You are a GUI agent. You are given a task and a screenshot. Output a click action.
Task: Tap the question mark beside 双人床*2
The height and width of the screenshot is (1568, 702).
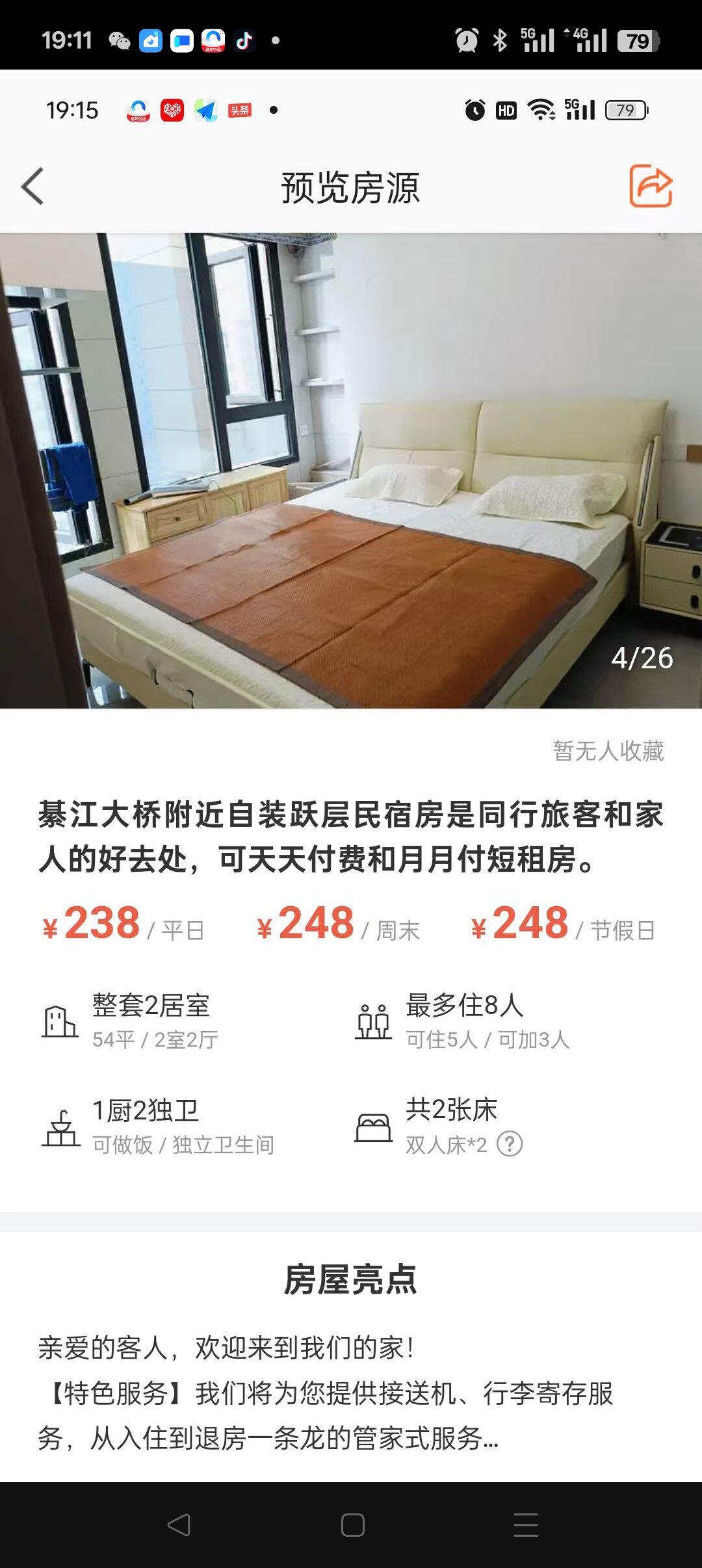tap(510, 1144)
